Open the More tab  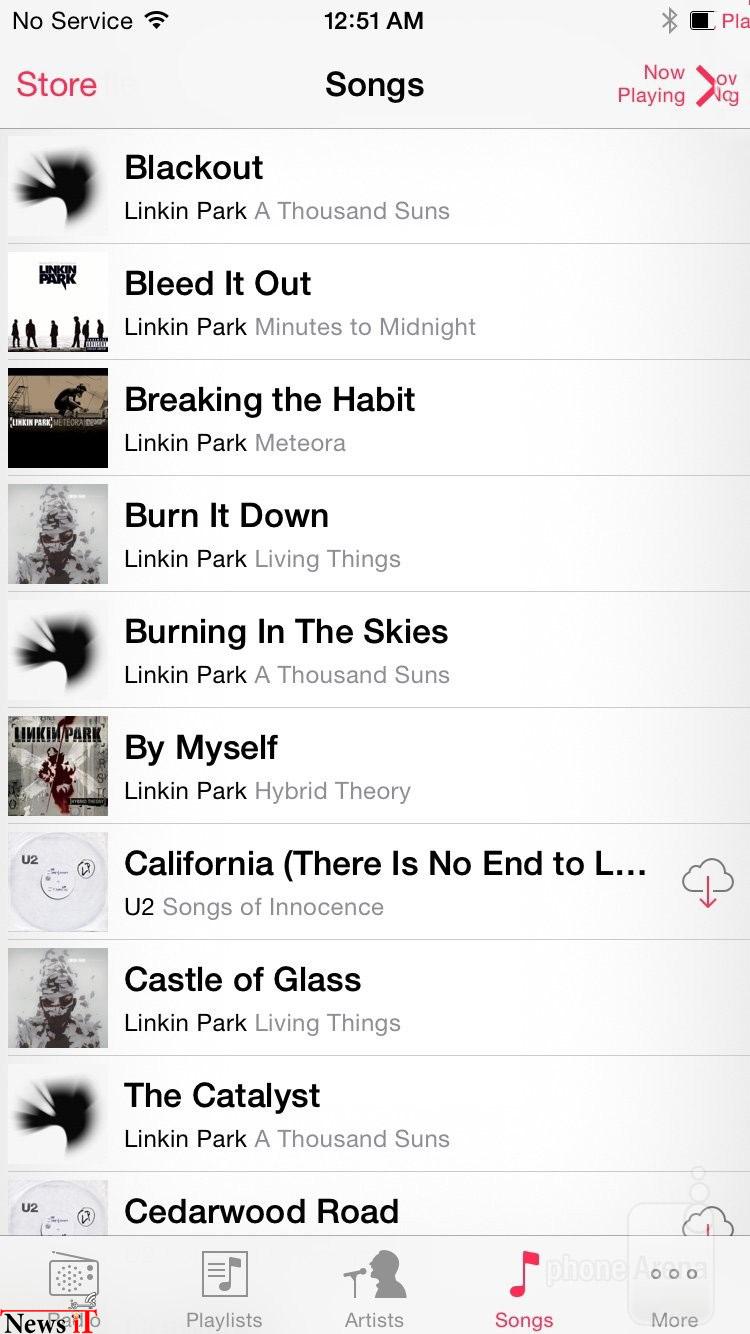(x=675, y=1288)
